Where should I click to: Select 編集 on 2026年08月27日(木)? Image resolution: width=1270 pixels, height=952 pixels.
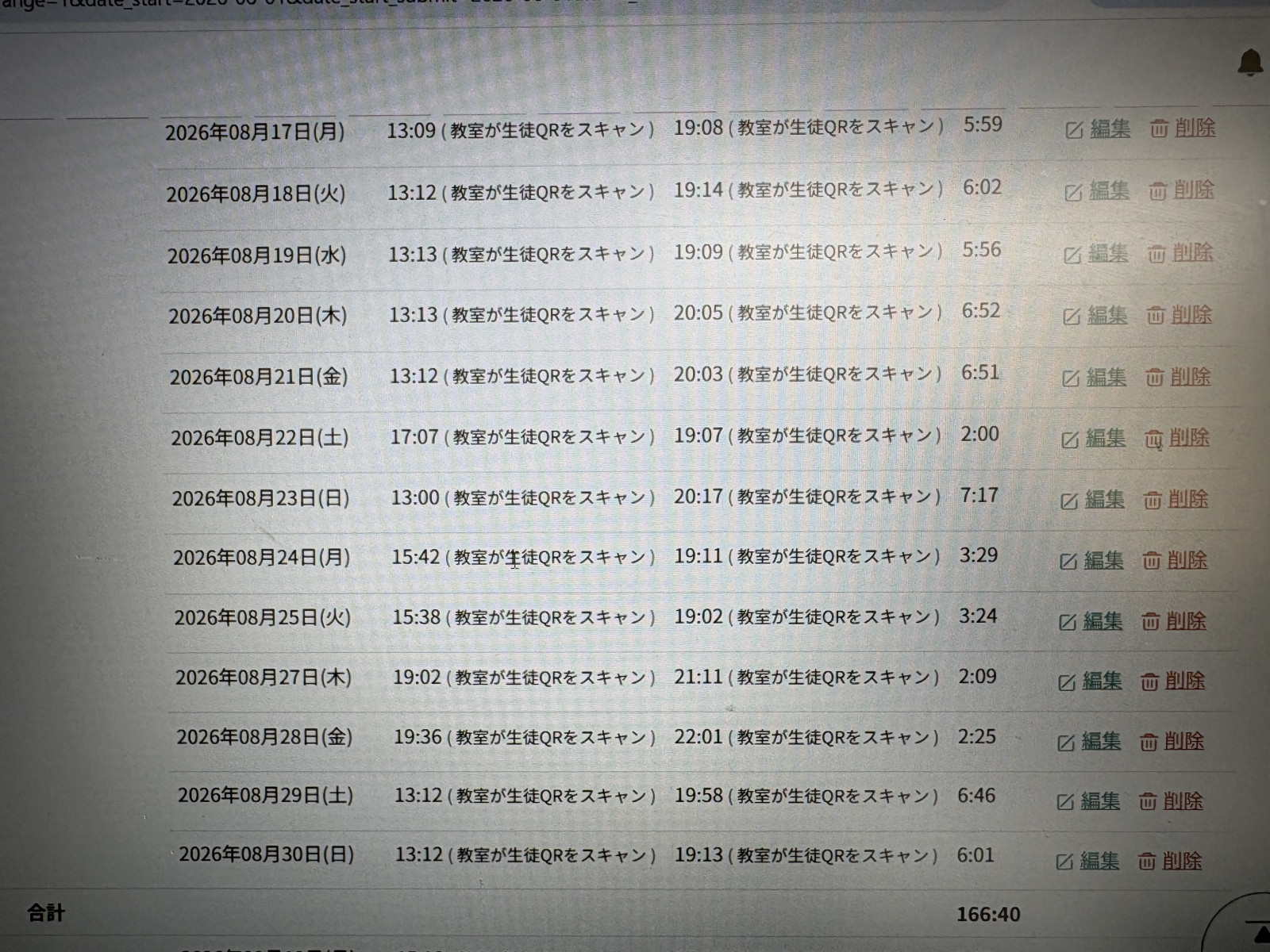click(1091, 681)
